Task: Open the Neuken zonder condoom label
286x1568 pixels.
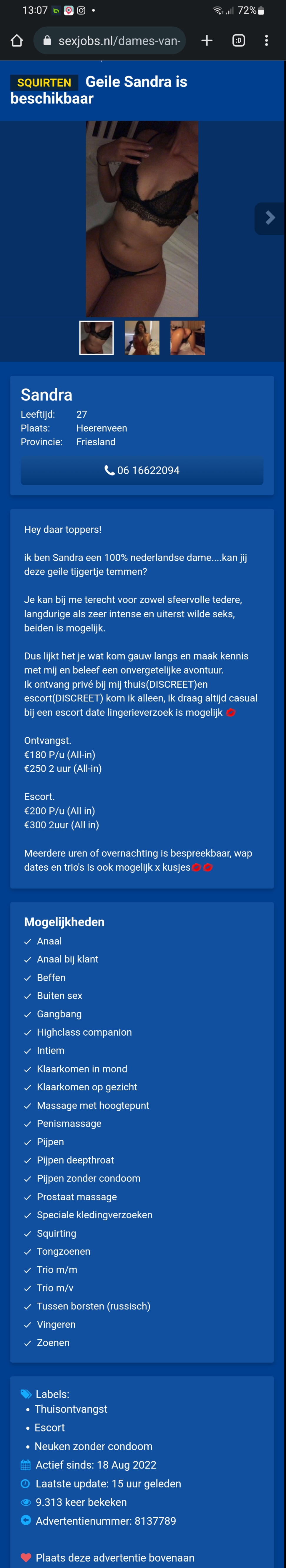Action: click(94, 1446)
